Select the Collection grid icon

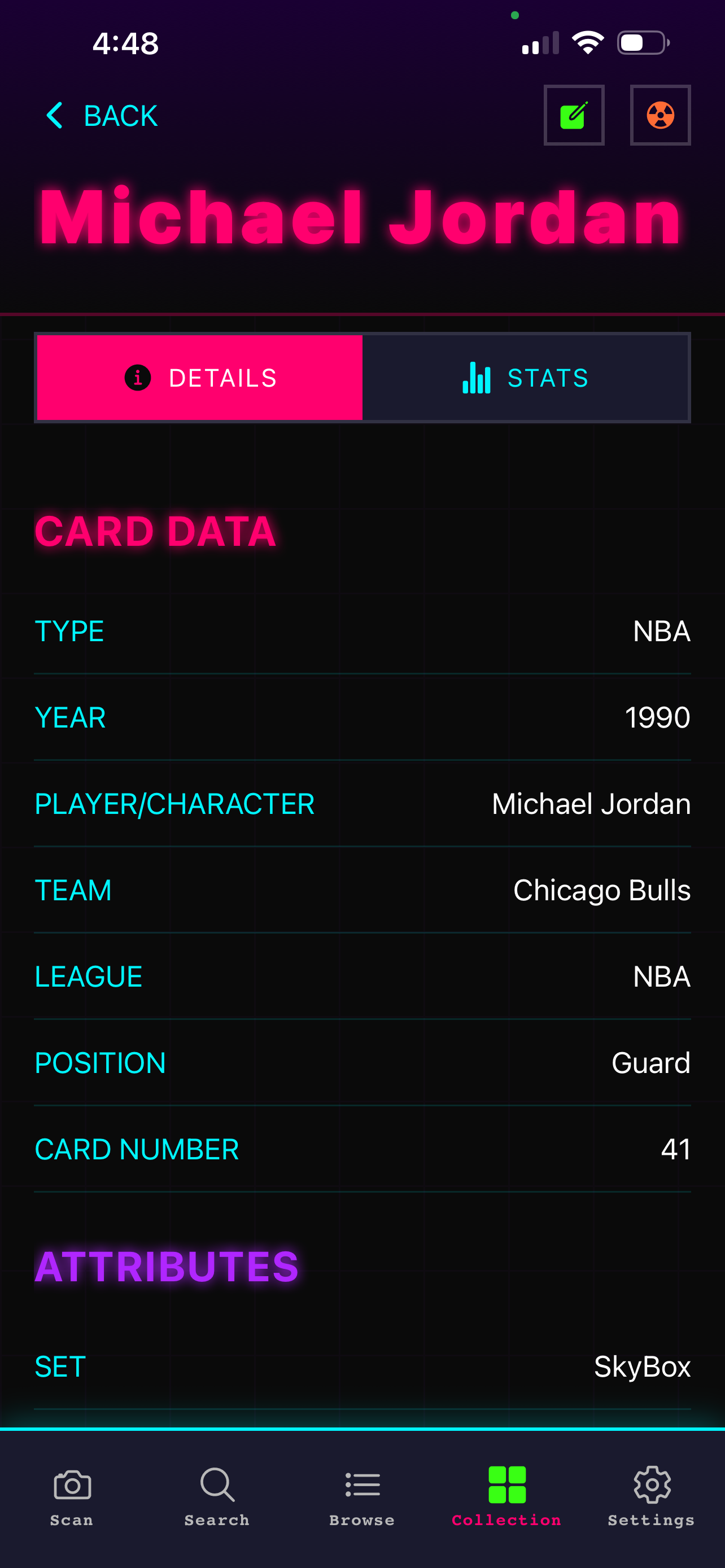(506, 1485)
